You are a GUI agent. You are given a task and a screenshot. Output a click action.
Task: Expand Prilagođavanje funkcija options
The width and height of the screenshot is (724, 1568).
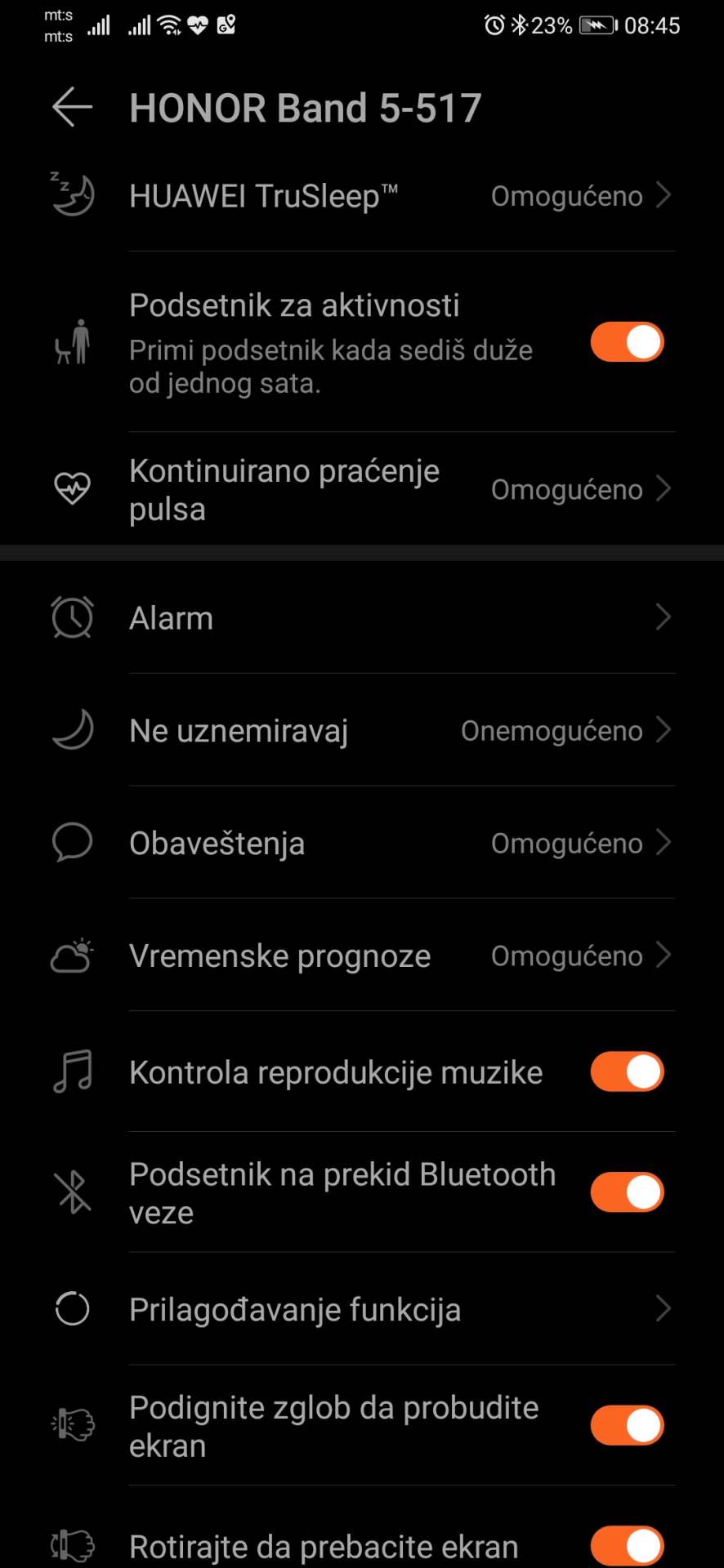[663, 1308]
